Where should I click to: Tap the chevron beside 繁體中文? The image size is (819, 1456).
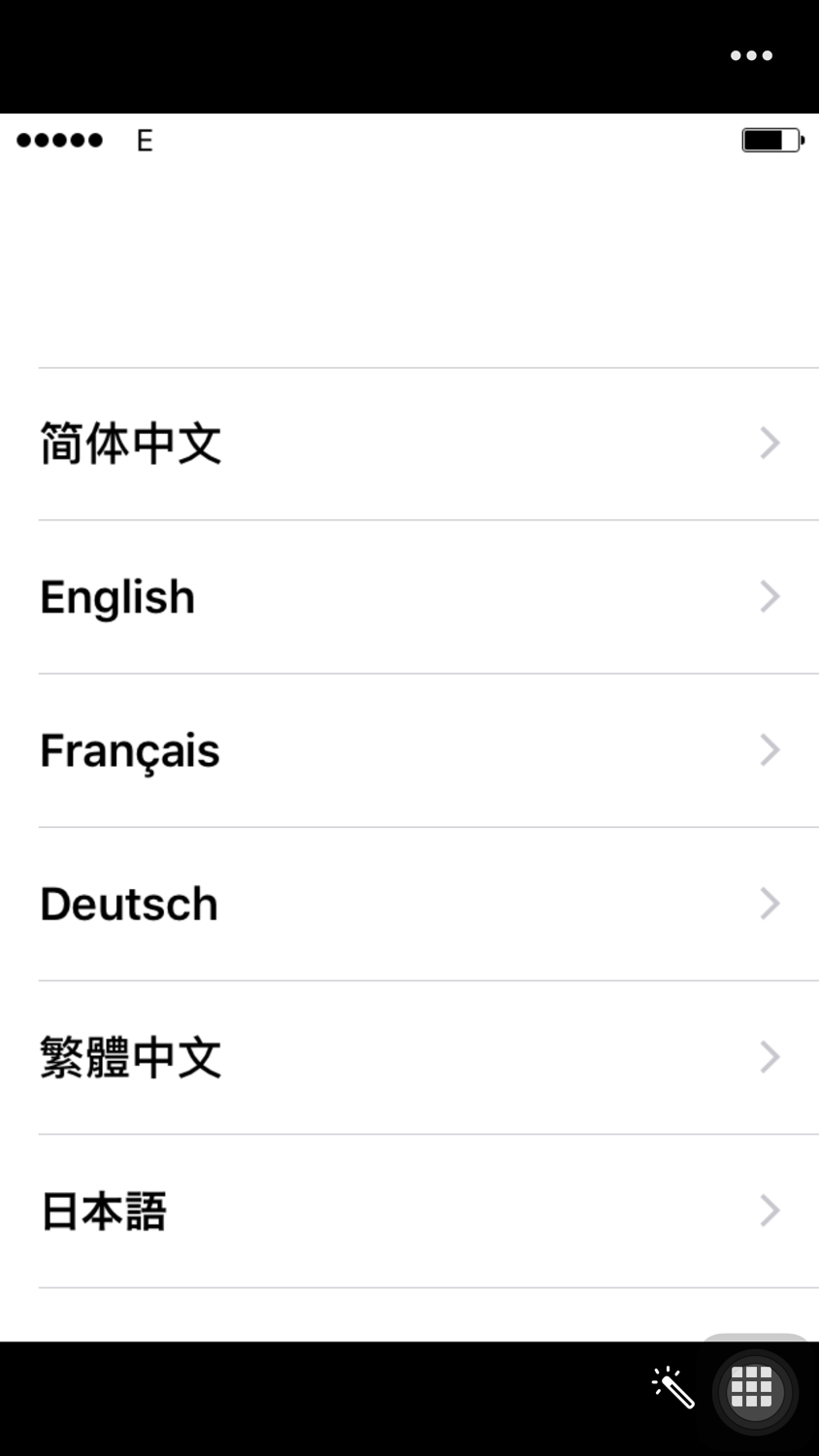770,1057
